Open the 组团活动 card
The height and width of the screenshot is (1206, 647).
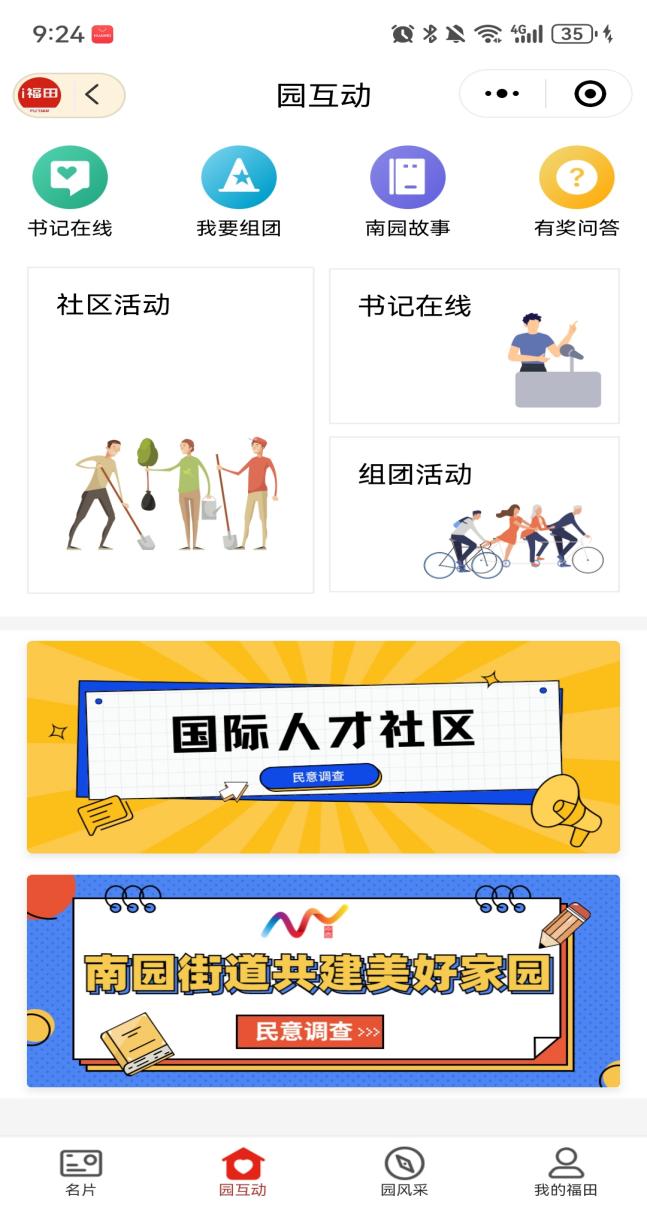[474, 514]
